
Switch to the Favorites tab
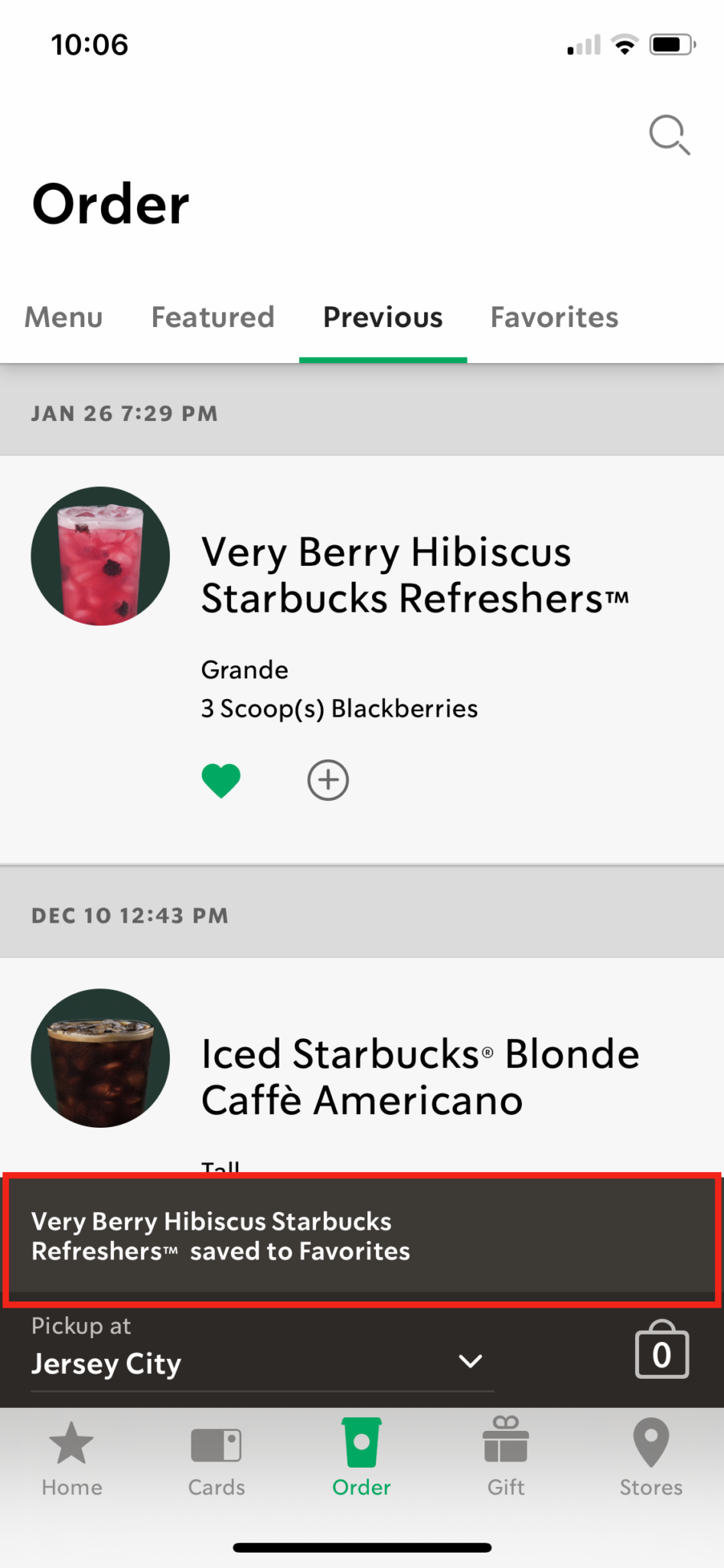tap(553, 317)
